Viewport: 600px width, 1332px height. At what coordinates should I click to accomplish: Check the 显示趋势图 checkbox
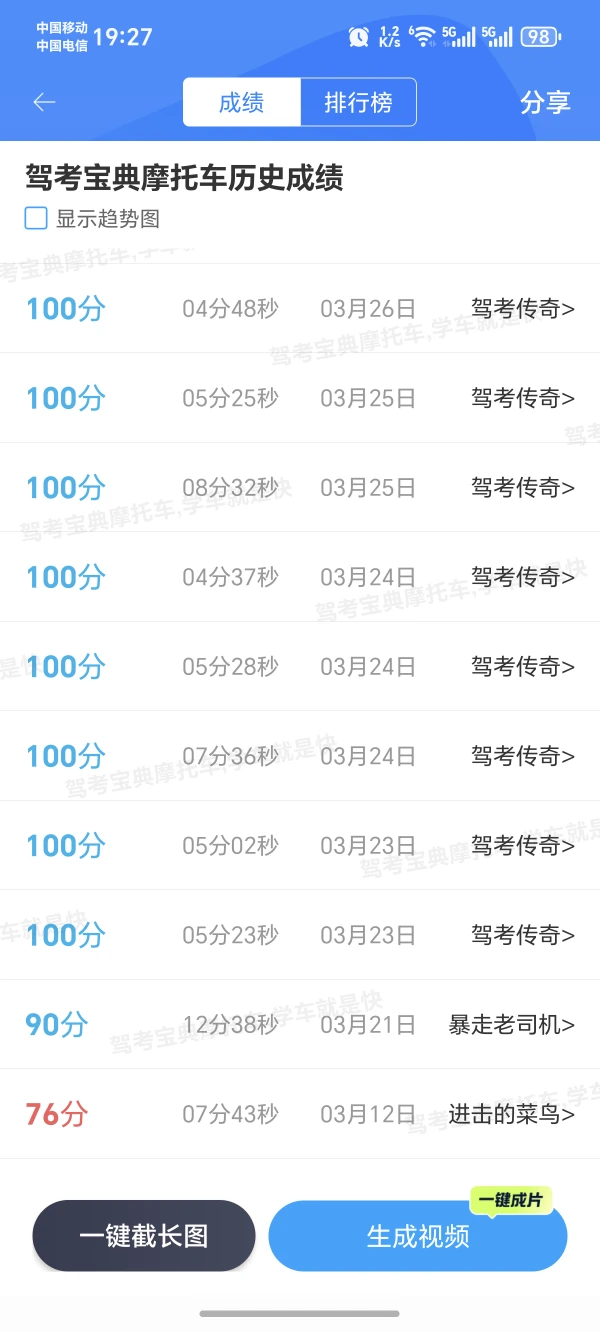36,218
